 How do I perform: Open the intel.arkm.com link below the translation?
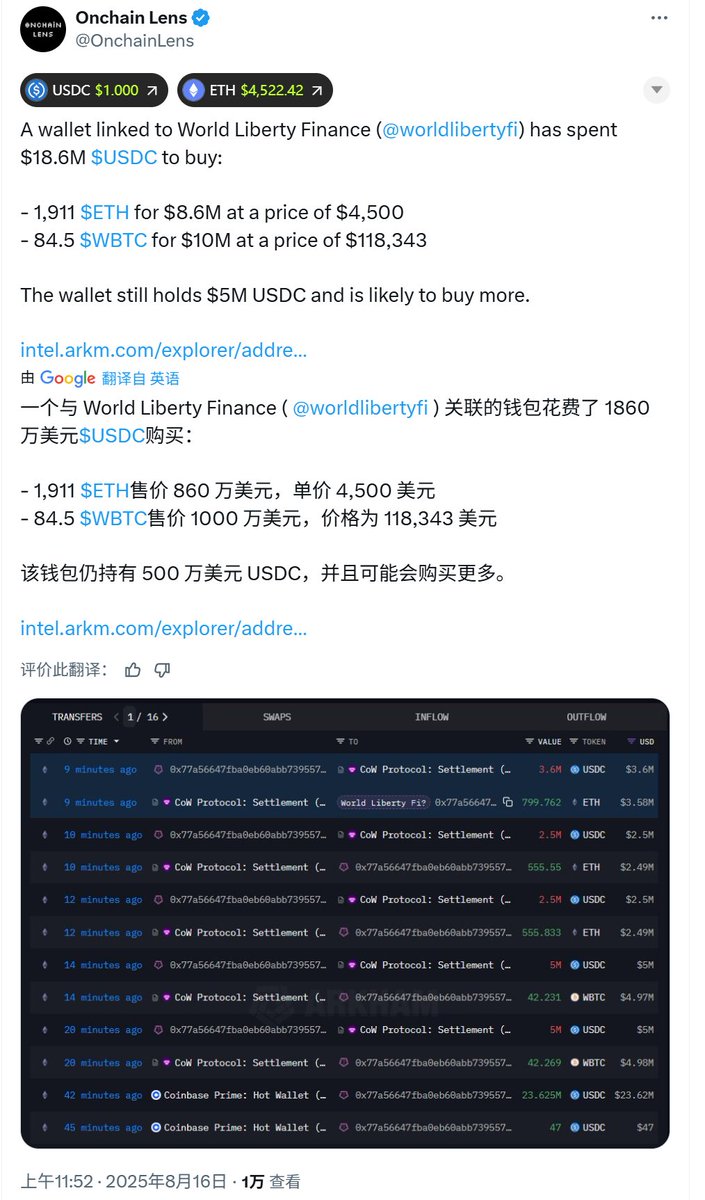[x=163, y=629]
